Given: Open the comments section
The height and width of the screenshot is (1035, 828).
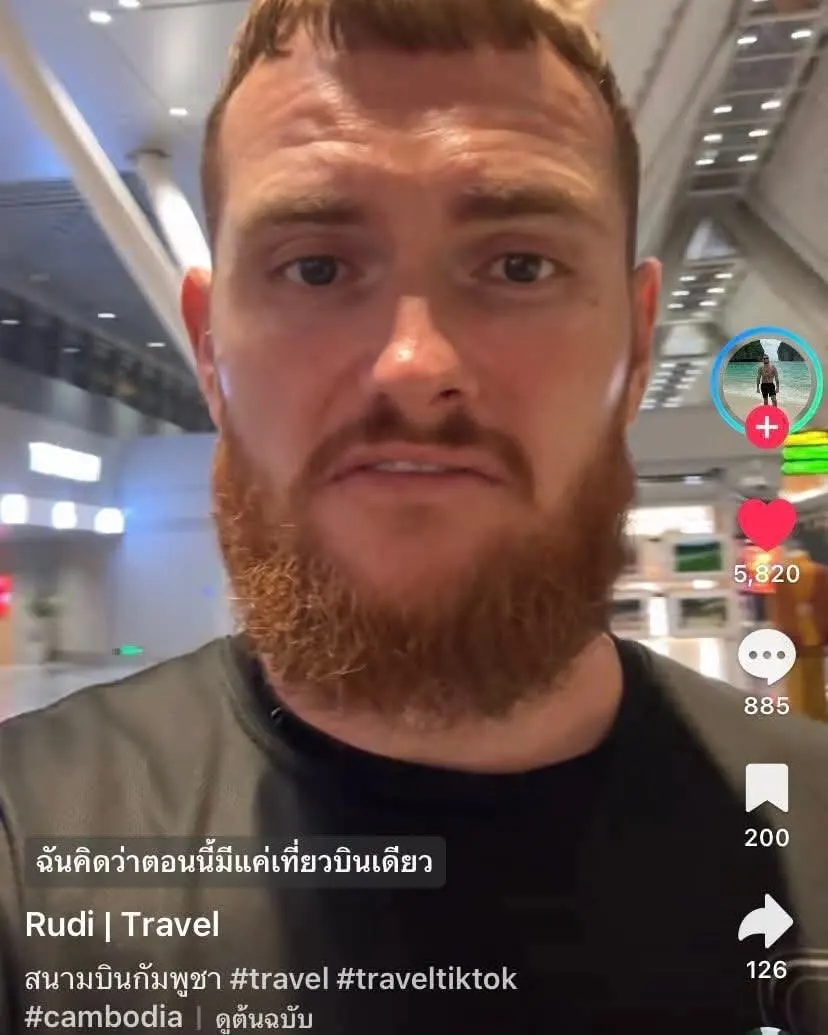Looking at the screenshot, I should coord(766,657).
